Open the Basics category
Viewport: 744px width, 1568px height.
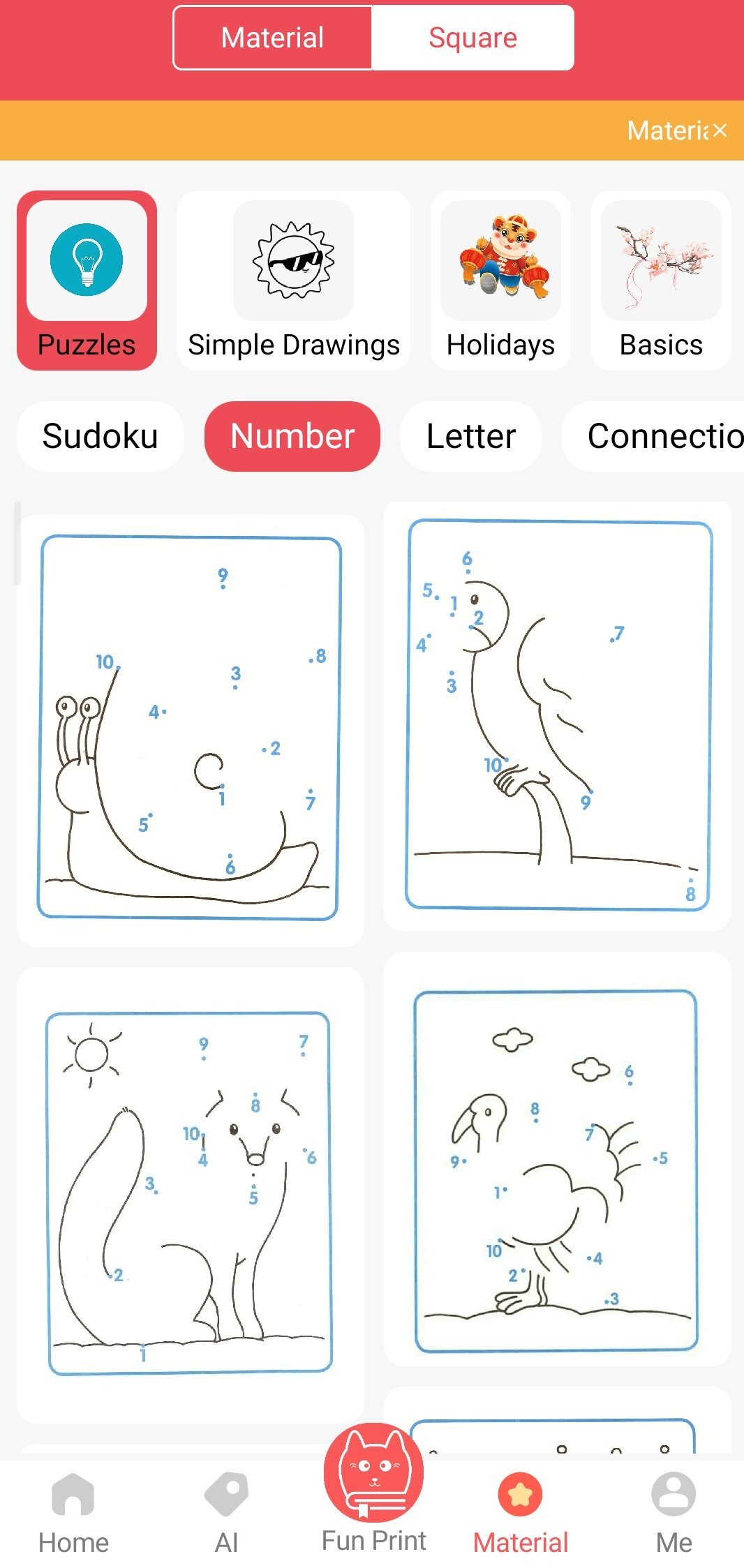coord(661,281)
